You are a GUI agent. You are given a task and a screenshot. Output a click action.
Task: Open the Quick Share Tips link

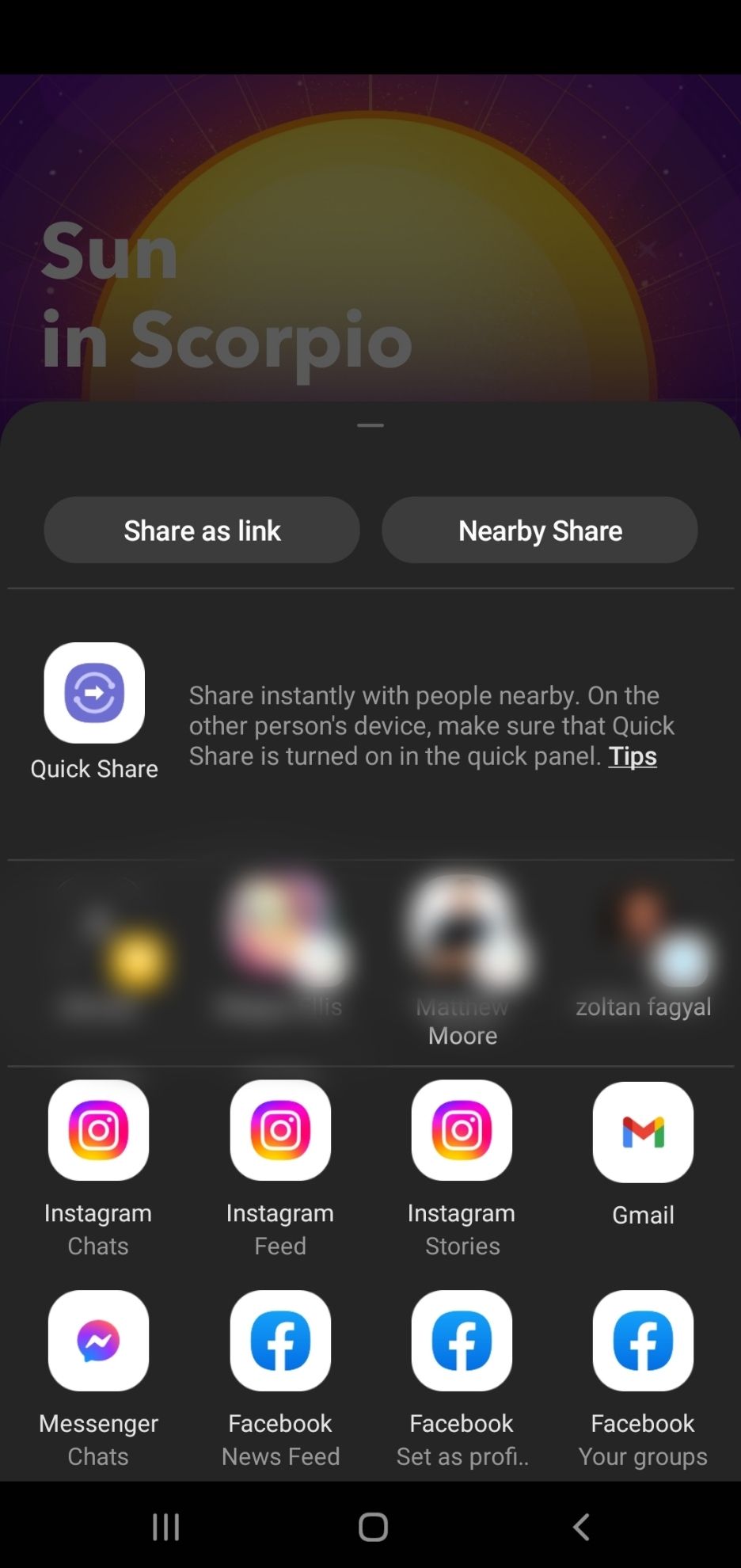click(632, 756)
